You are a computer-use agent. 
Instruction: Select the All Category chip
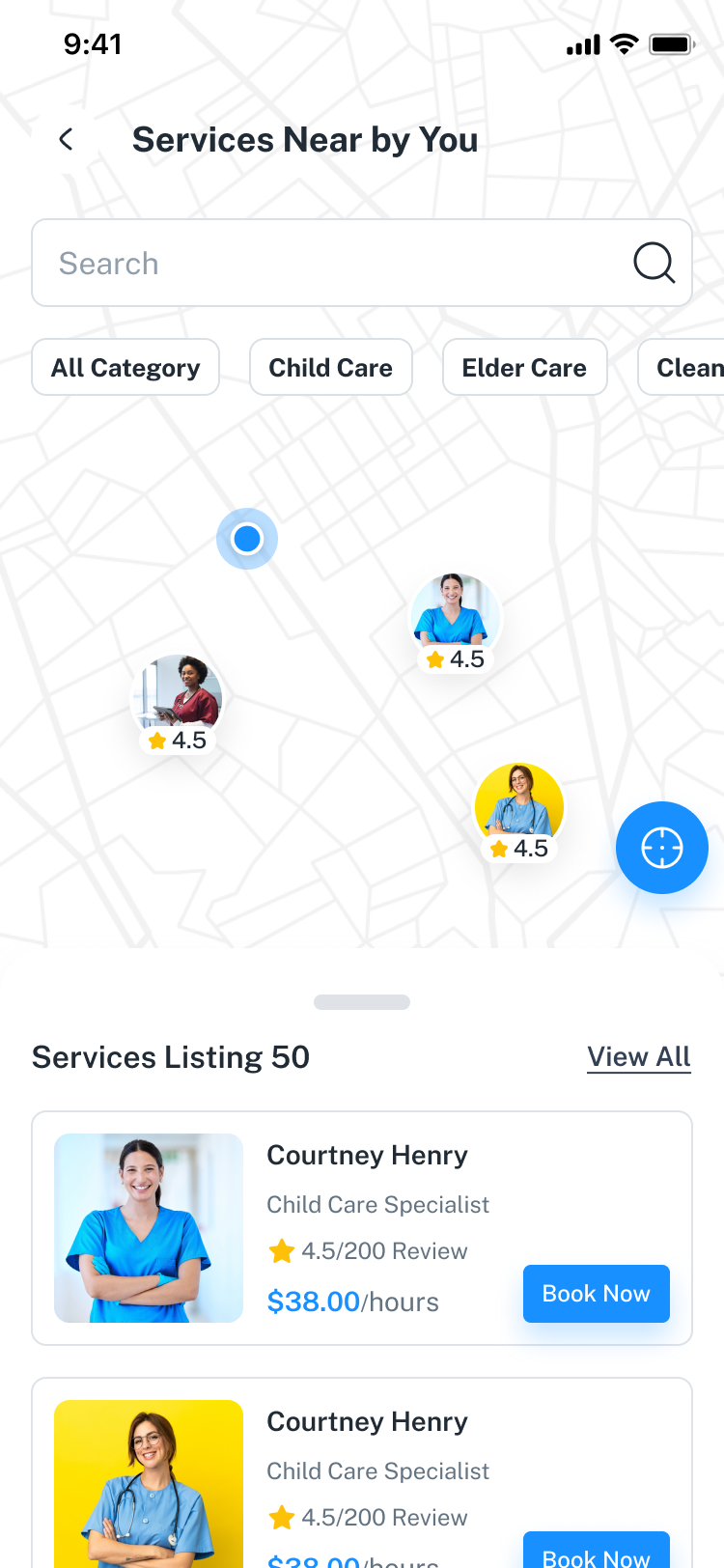click(125, 368)
